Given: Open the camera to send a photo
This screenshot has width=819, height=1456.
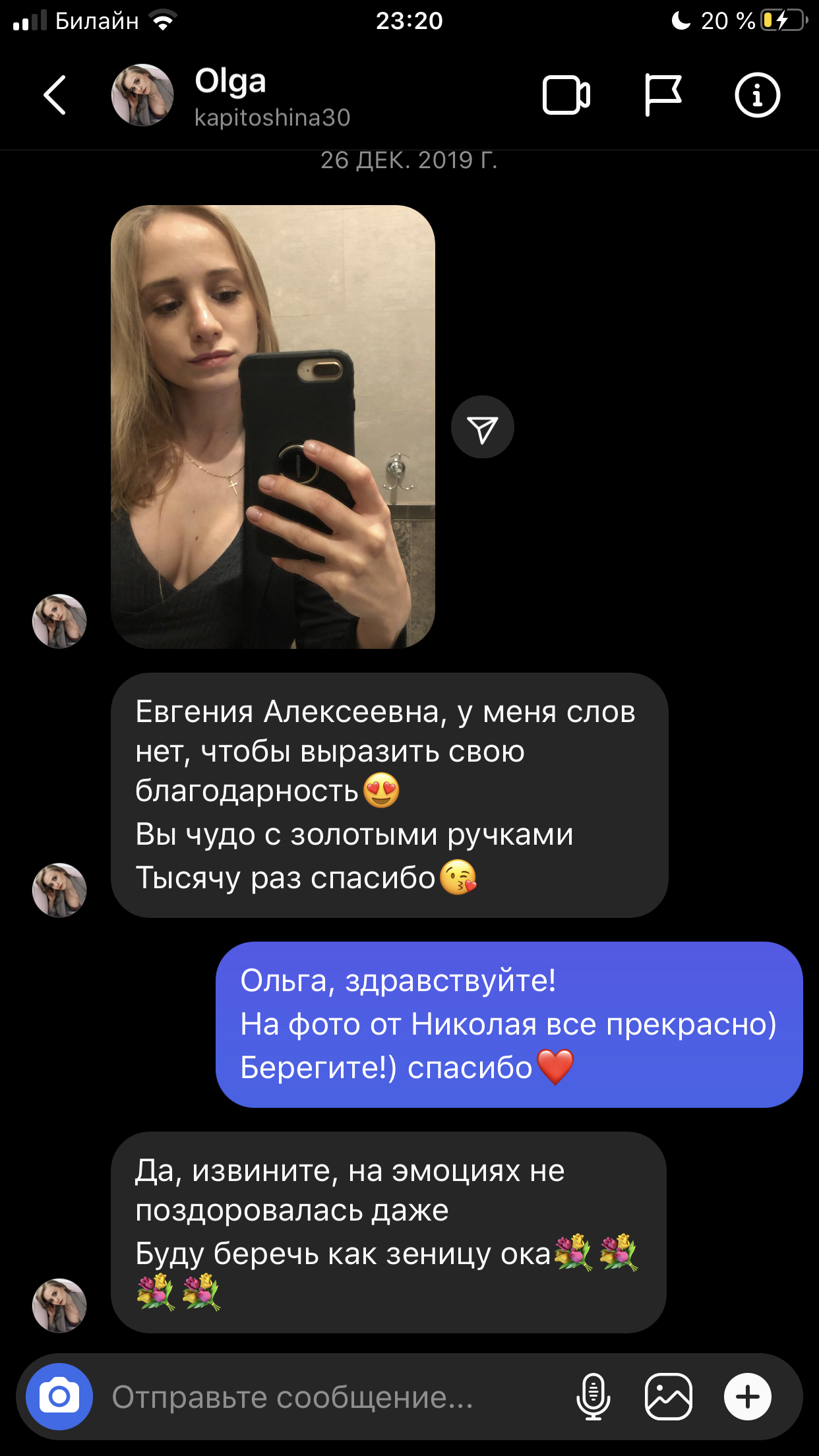Looking at the screenshot, I should (59, 1396).
